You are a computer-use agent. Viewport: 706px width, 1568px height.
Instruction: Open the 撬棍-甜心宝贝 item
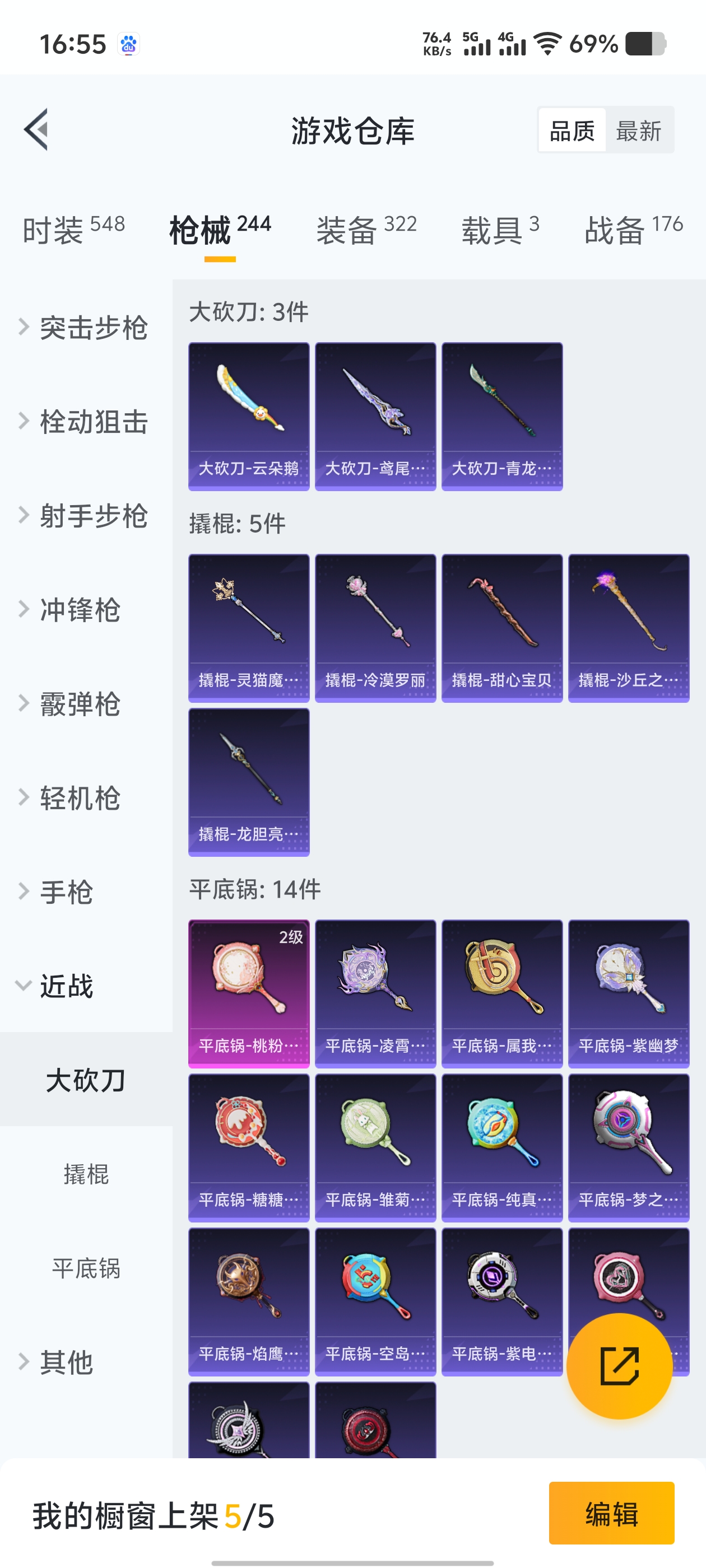click(501, 628)
